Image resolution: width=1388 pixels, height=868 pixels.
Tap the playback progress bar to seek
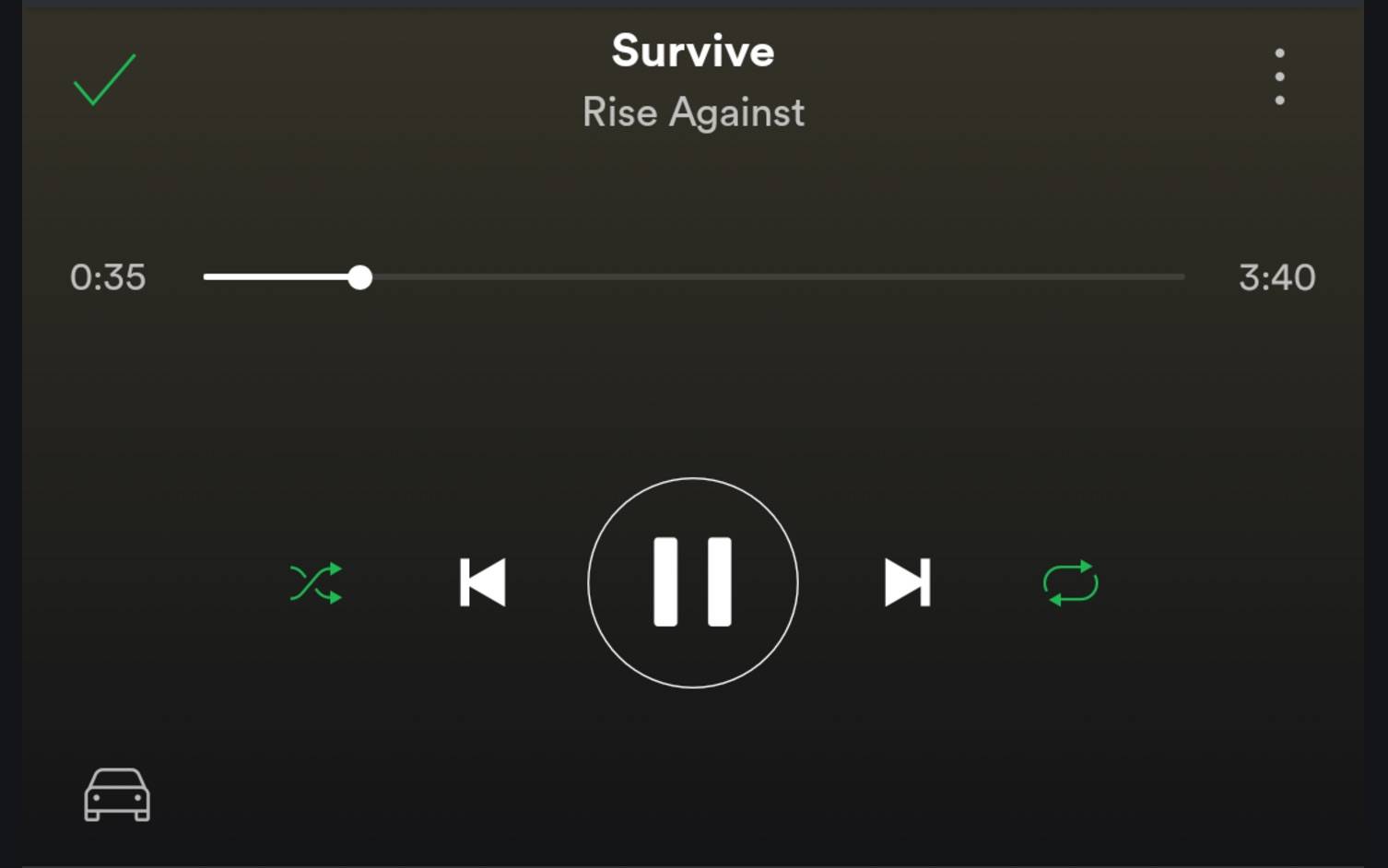click(693, 276)
